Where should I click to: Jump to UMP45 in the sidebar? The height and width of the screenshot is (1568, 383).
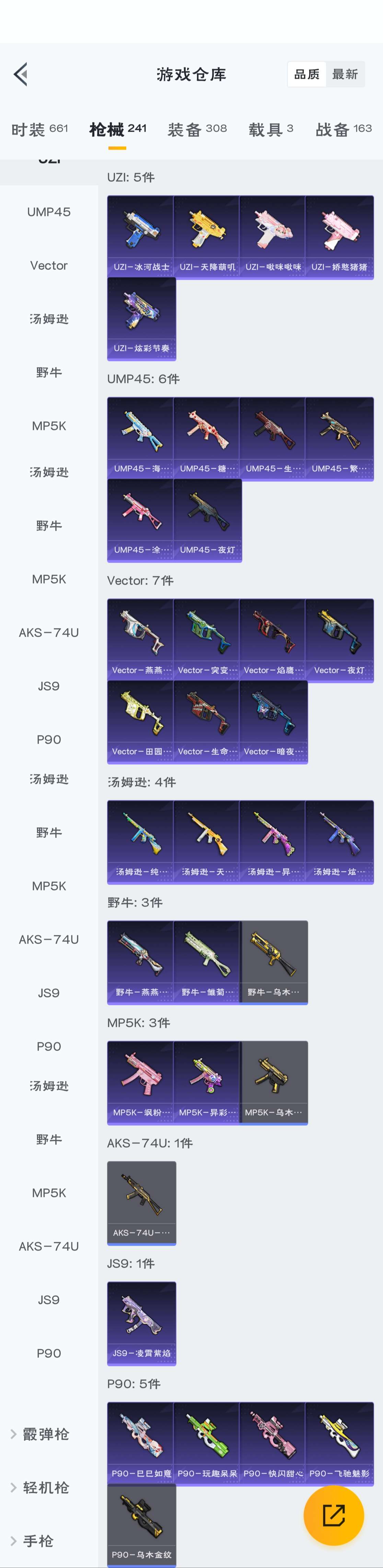point(49,212)
